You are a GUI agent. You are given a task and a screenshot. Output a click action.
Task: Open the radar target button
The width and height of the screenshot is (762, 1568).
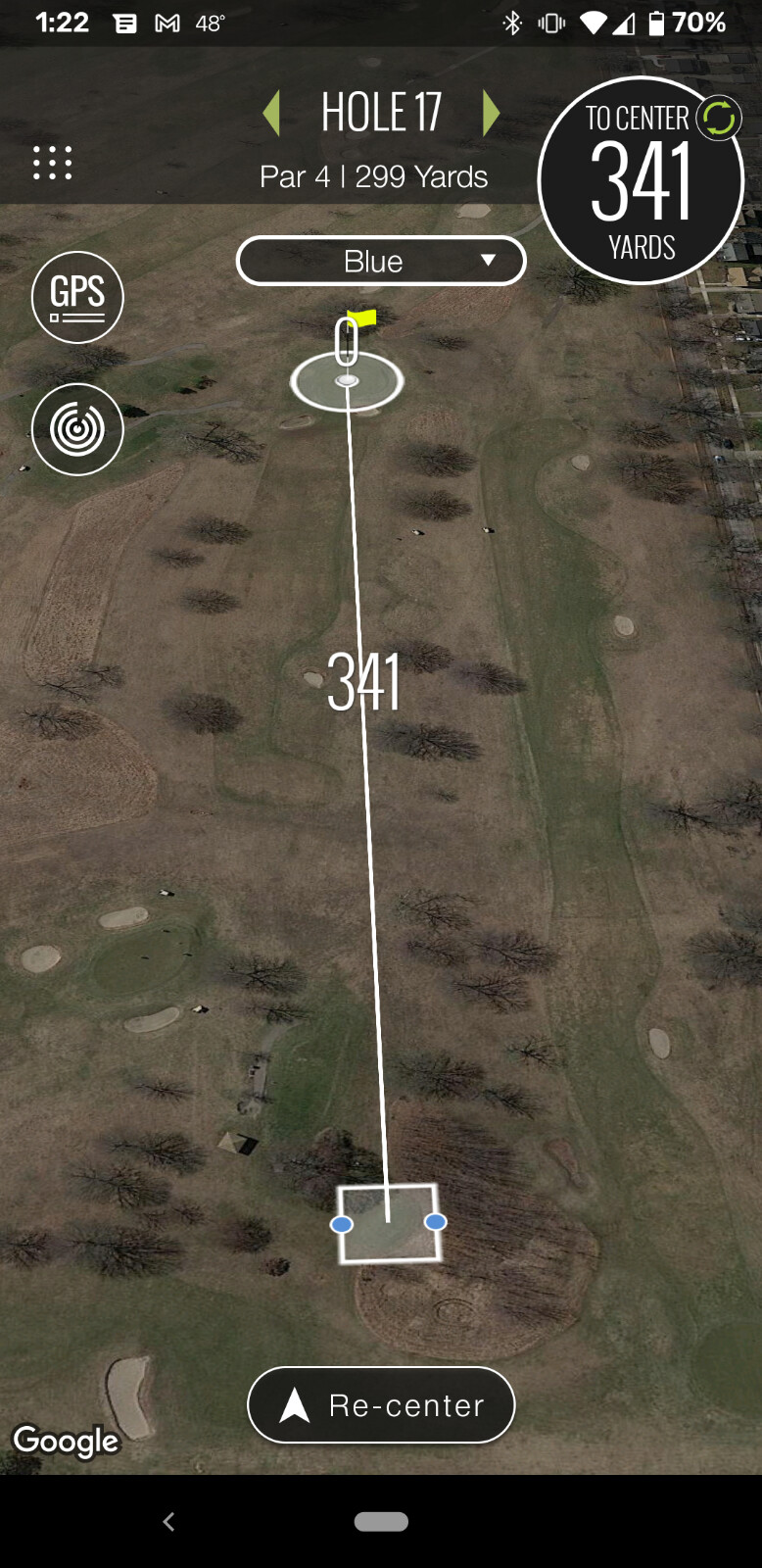pyautogui.click(x=77, y=429)
